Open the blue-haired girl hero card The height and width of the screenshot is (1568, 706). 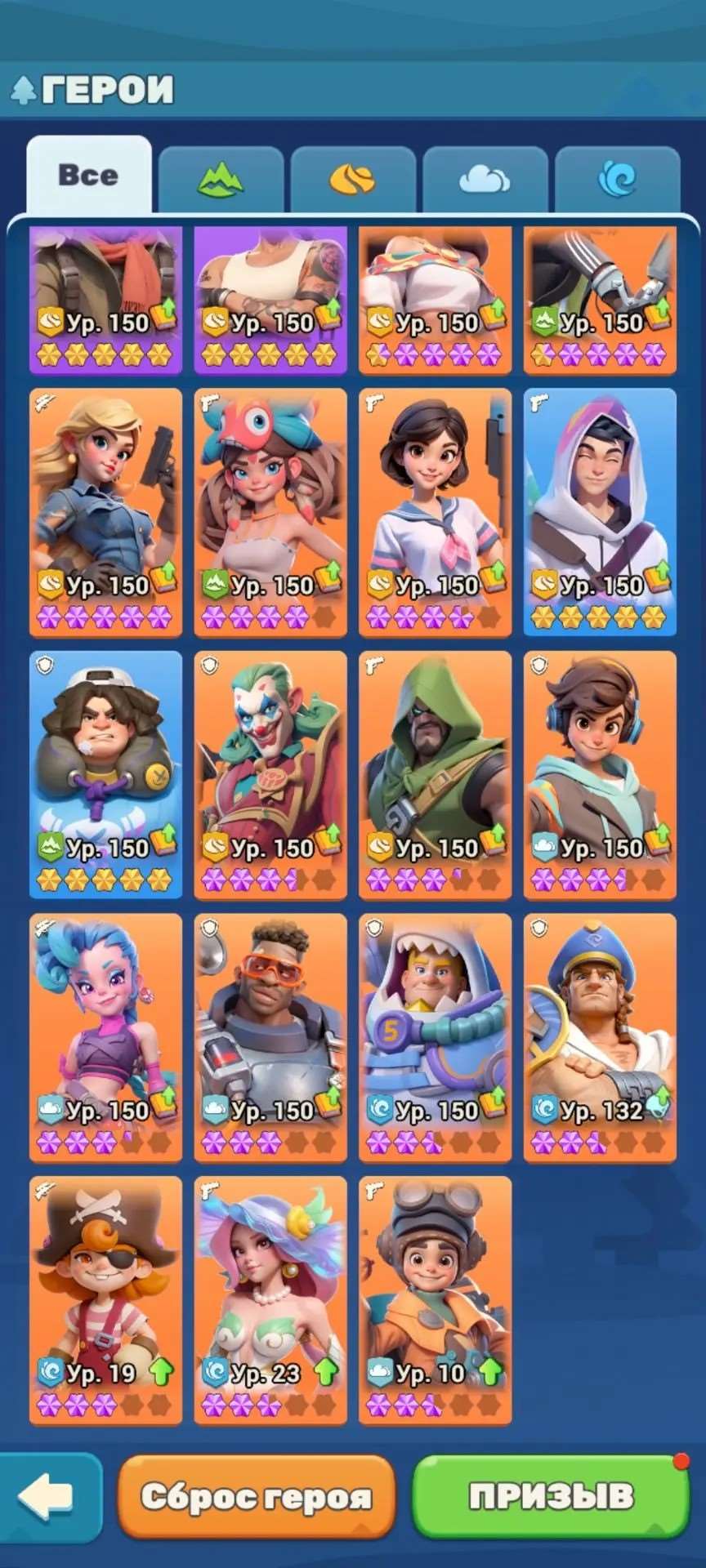(106, 1038)
